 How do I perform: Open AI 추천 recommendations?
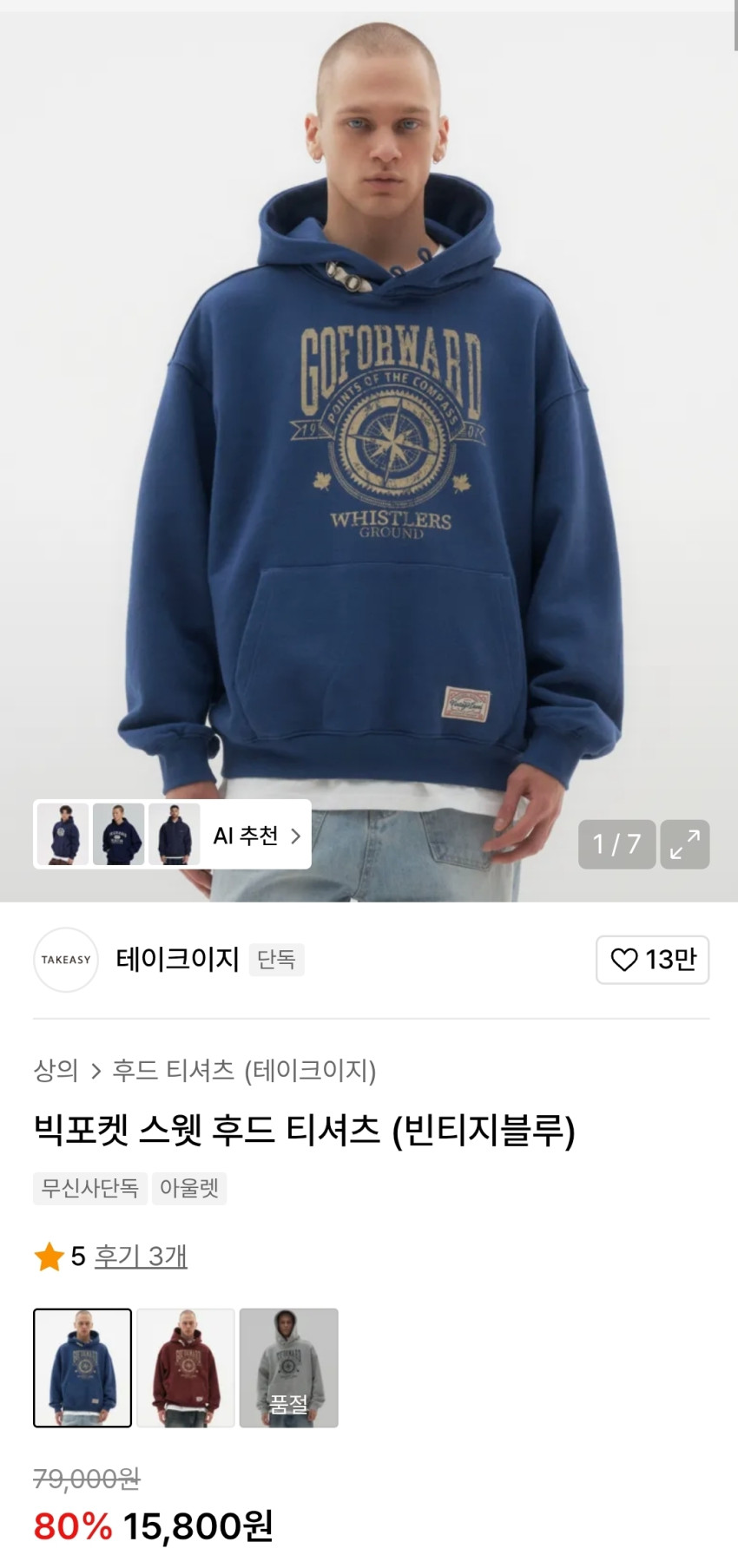coord(257,836)
